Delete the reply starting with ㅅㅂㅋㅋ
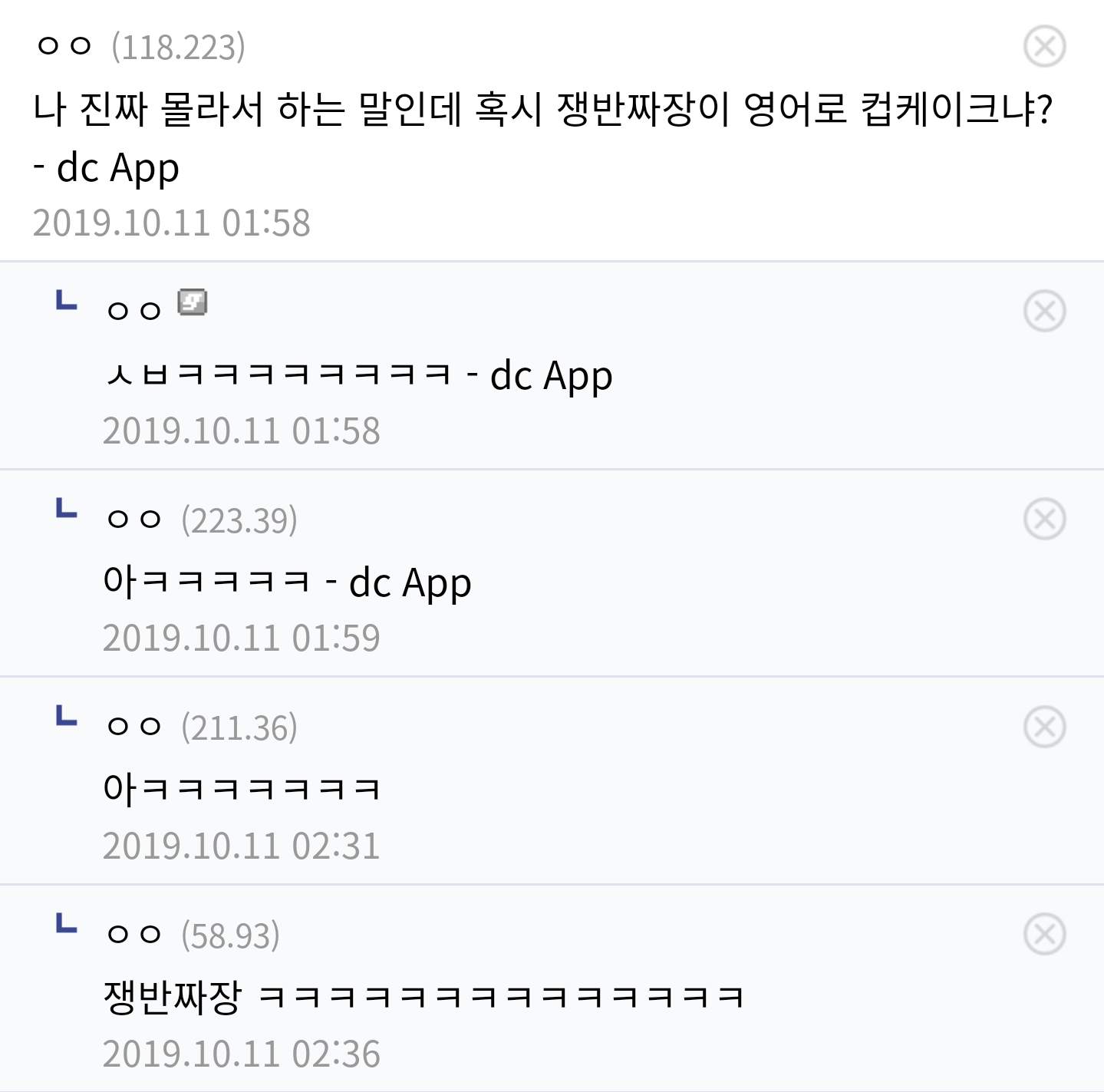This screenshot has width=1104, height=1092. point(1044,311)
